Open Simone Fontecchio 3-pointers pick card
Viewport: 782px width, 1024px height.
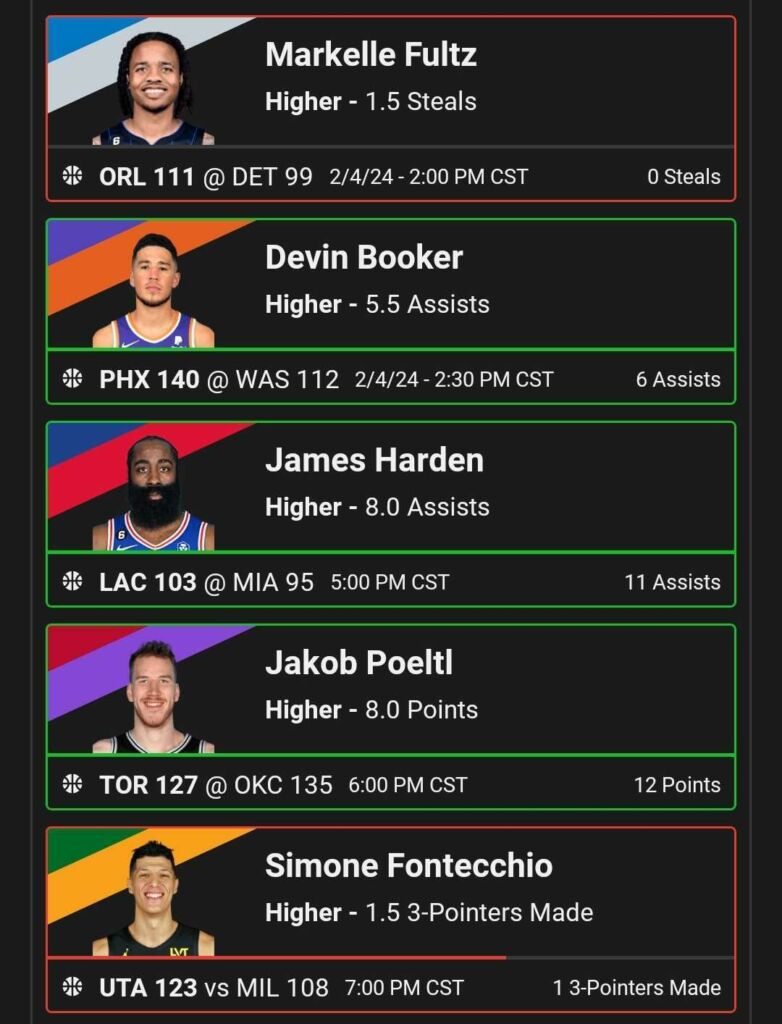(390, 919)
